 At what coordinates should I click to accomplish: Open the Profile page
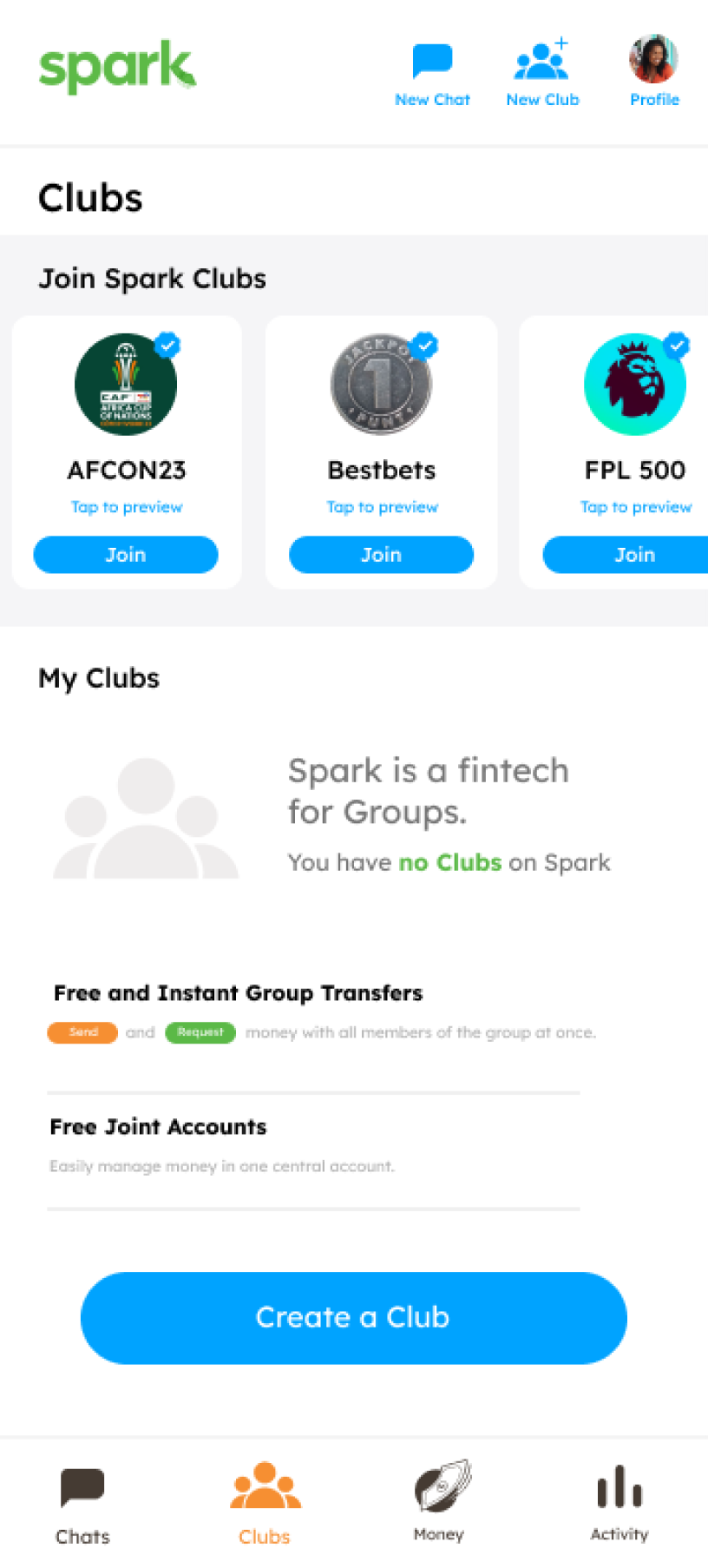click(653, 71)
